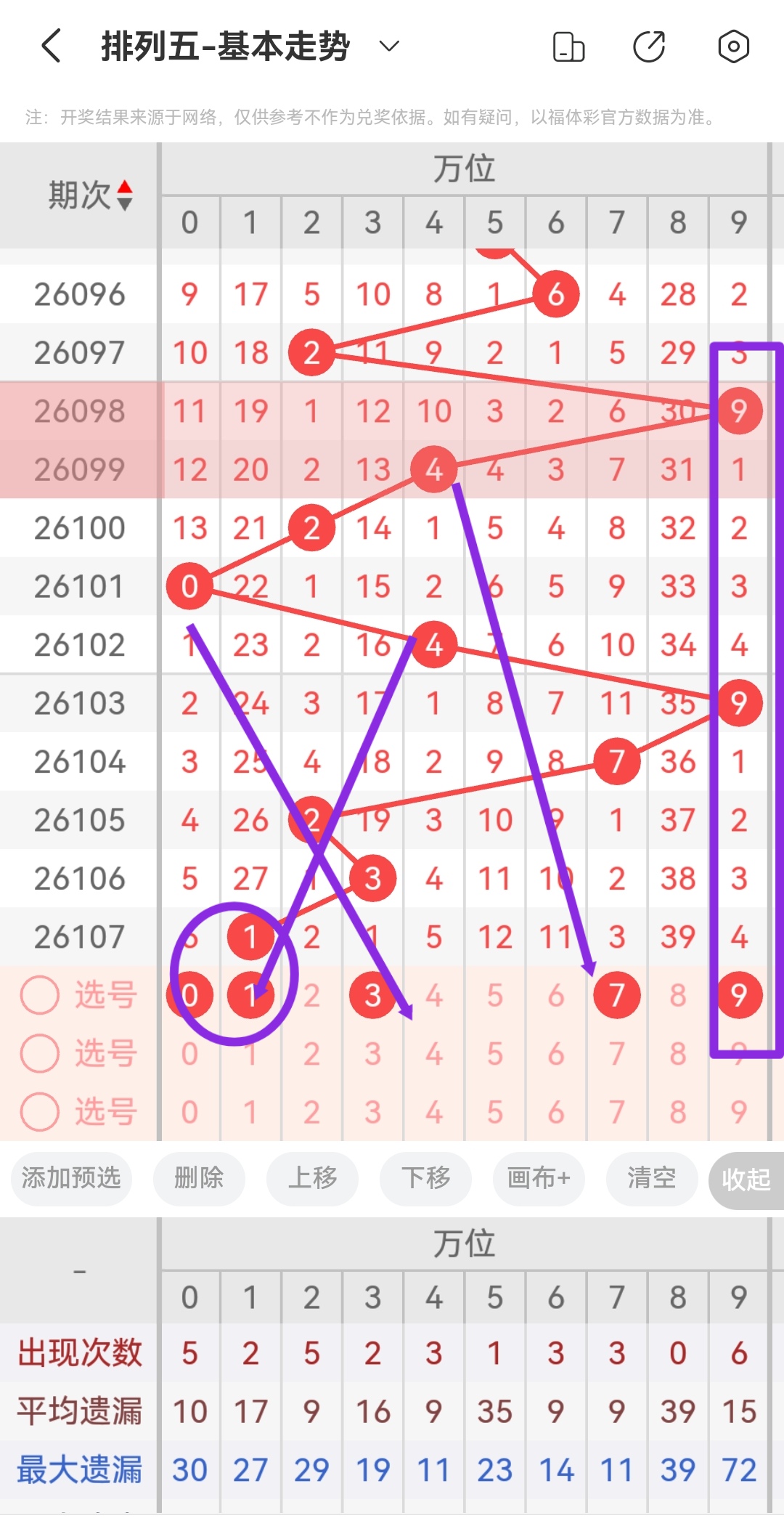784x1518 pixels.
Task: Tap 删除 button
Action: [198, 1178]
